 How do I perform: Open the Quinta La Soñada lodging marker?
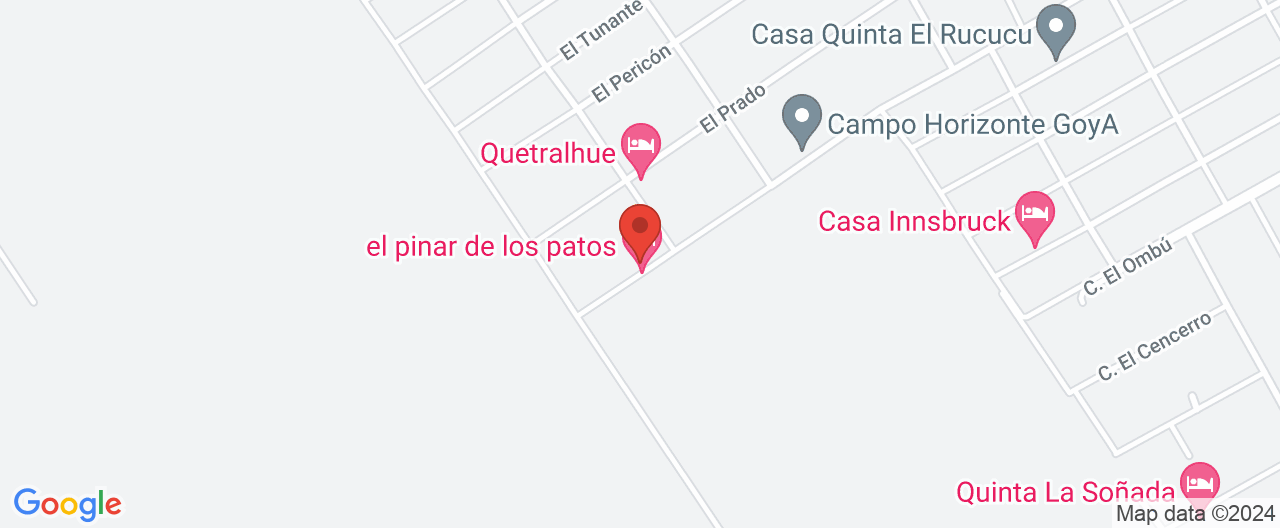(x=1199, y=485)
